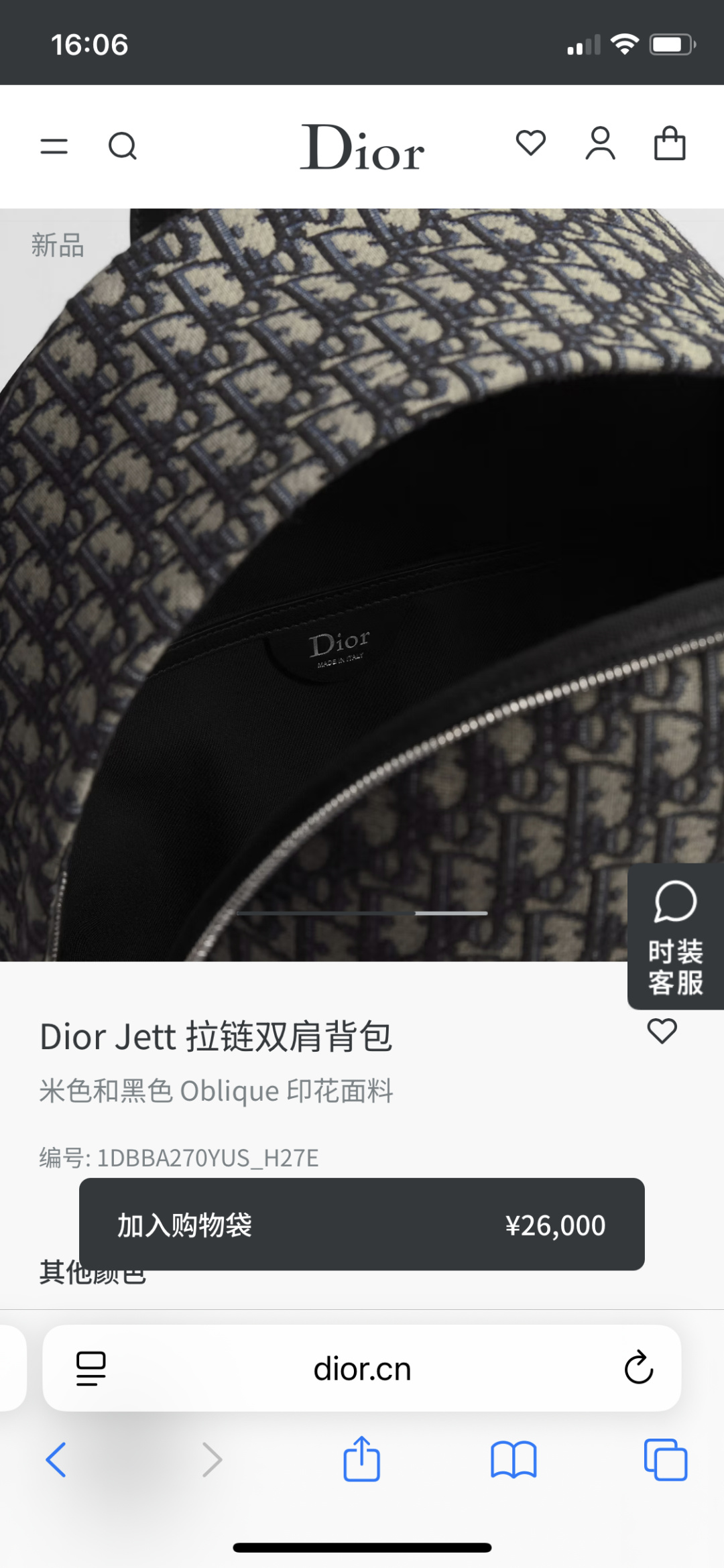Tap the dior.cn address bar
Viewport: 724px width, 1568px height.
(362, 1368)
